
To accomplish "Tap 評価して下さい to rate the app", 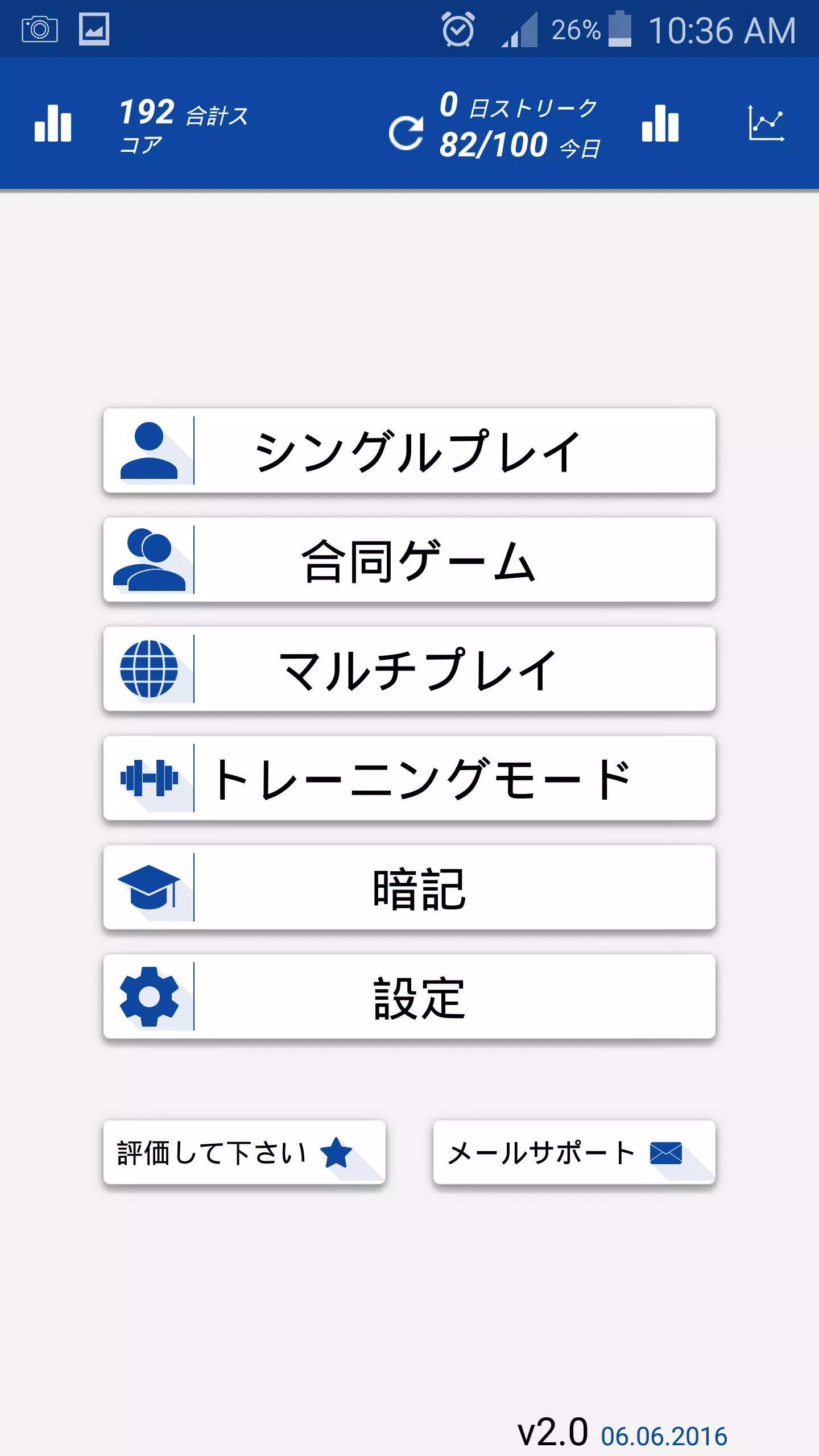I will point(245,1152).
